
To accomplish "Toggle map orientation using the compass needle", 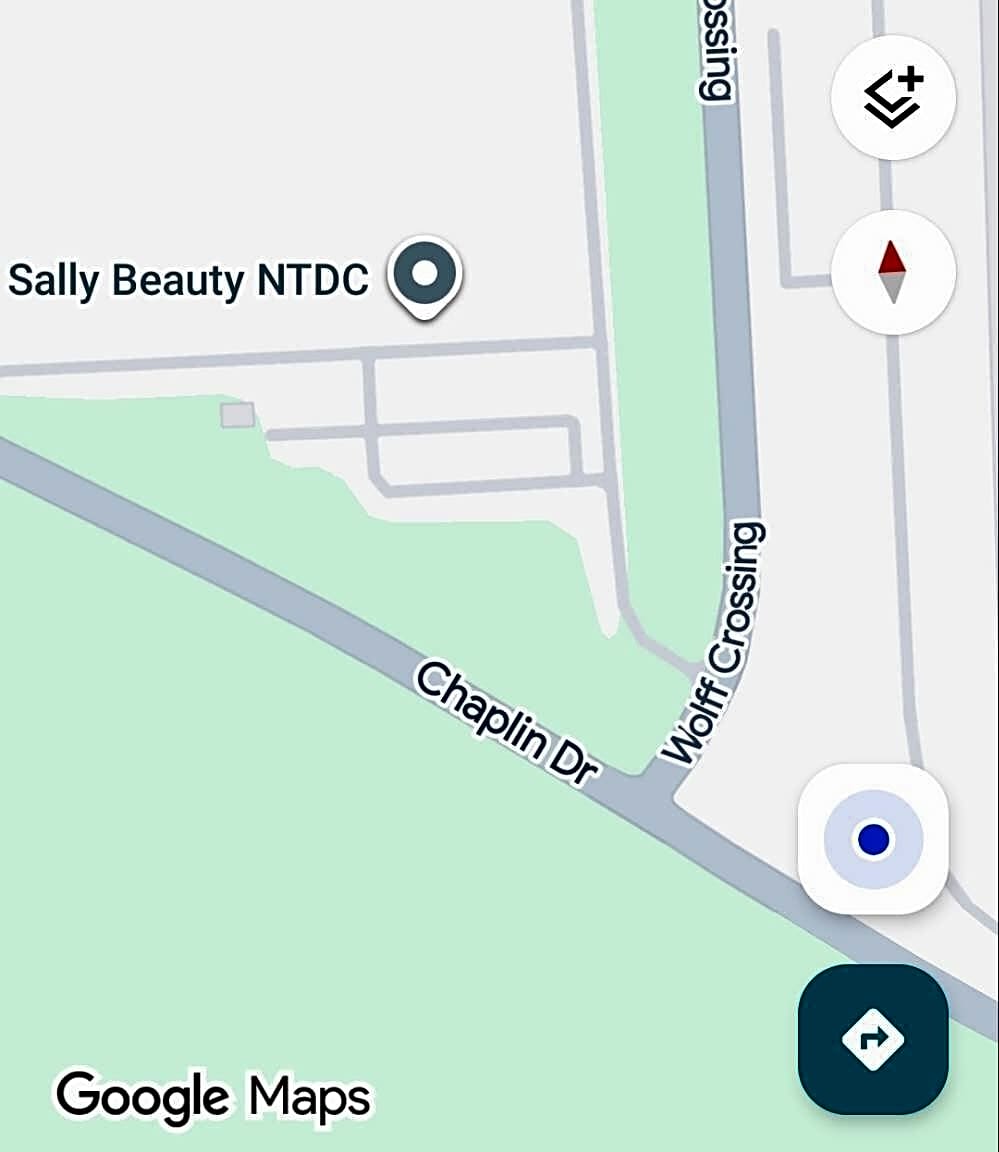I will 893,272.
